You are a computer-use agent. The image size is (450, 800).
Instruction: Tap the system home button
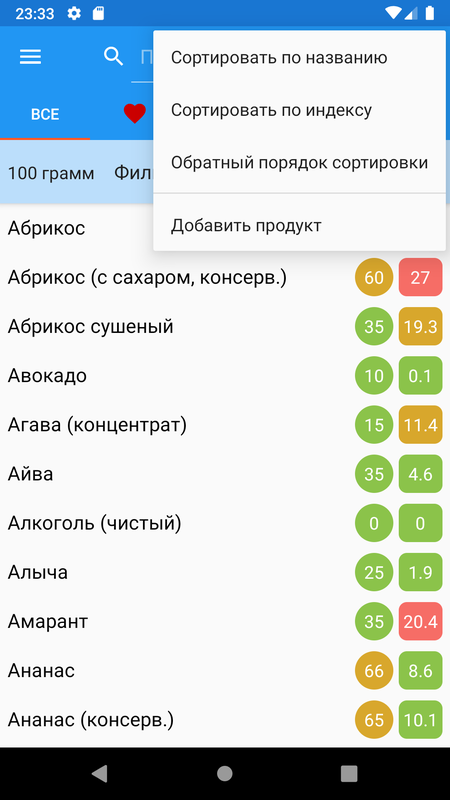[224, 773]
